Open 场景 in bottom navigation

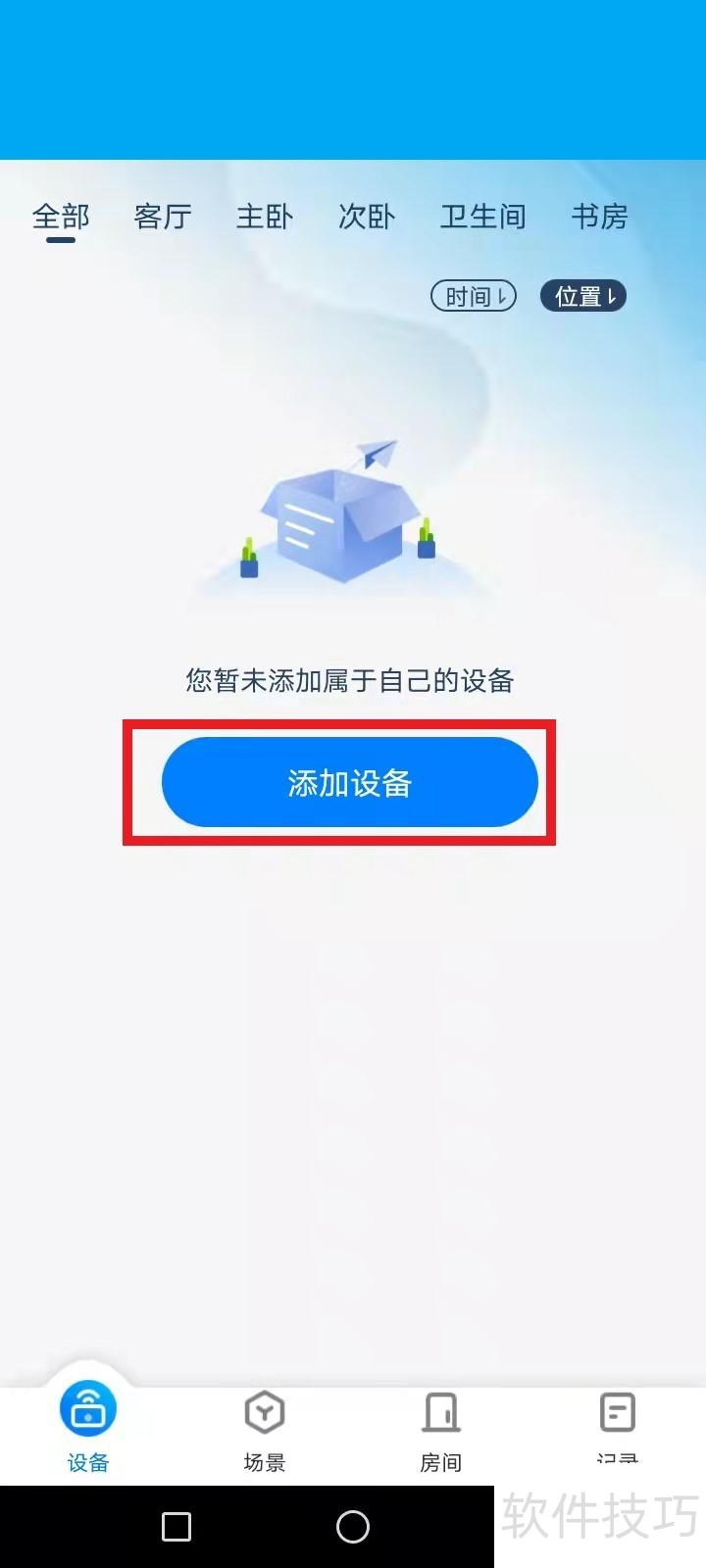[264, 1431]
